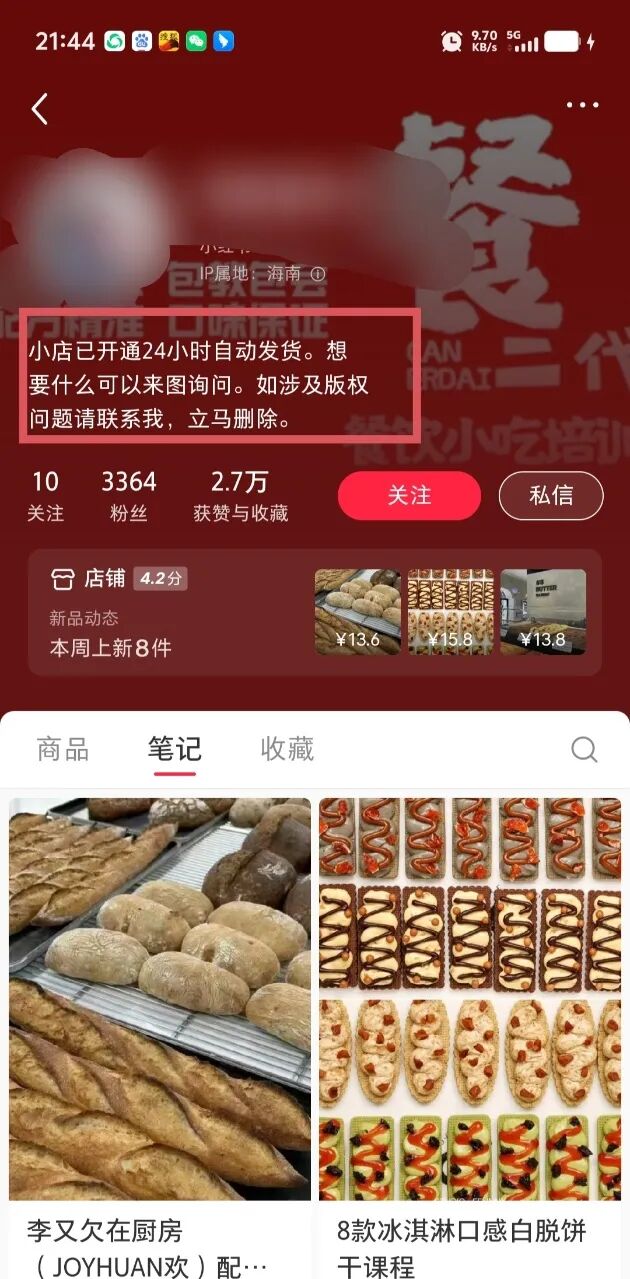Open the 8款冰淇淋口感白脱饼干课程 note
This screenshot has width=630, height=1279.
[470, 998]
